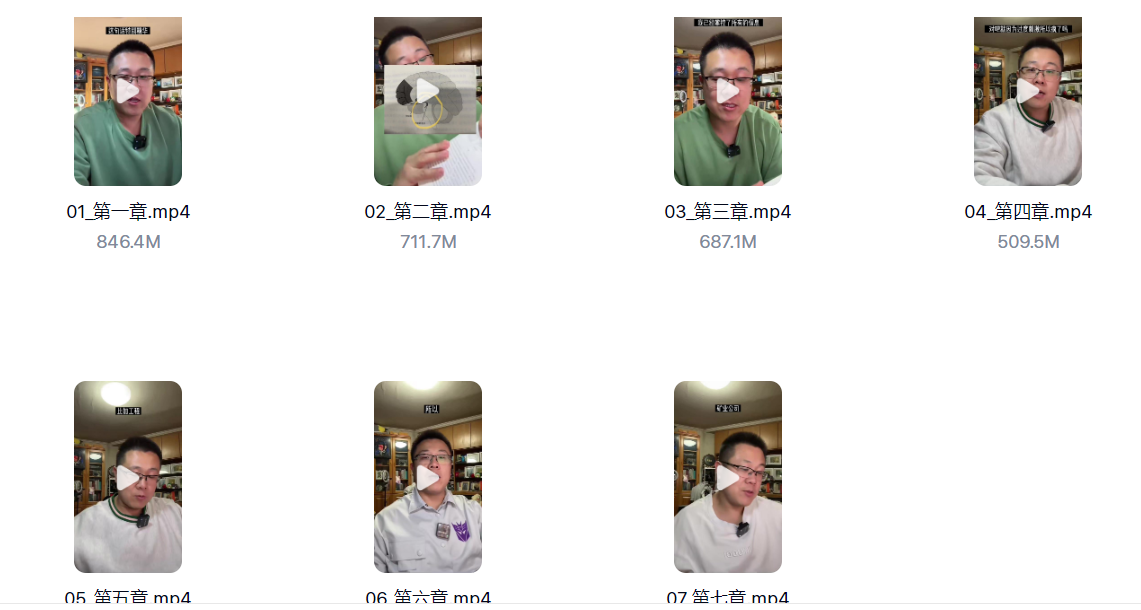Open the 06_第六章.mp4 video file

(428, 478)
